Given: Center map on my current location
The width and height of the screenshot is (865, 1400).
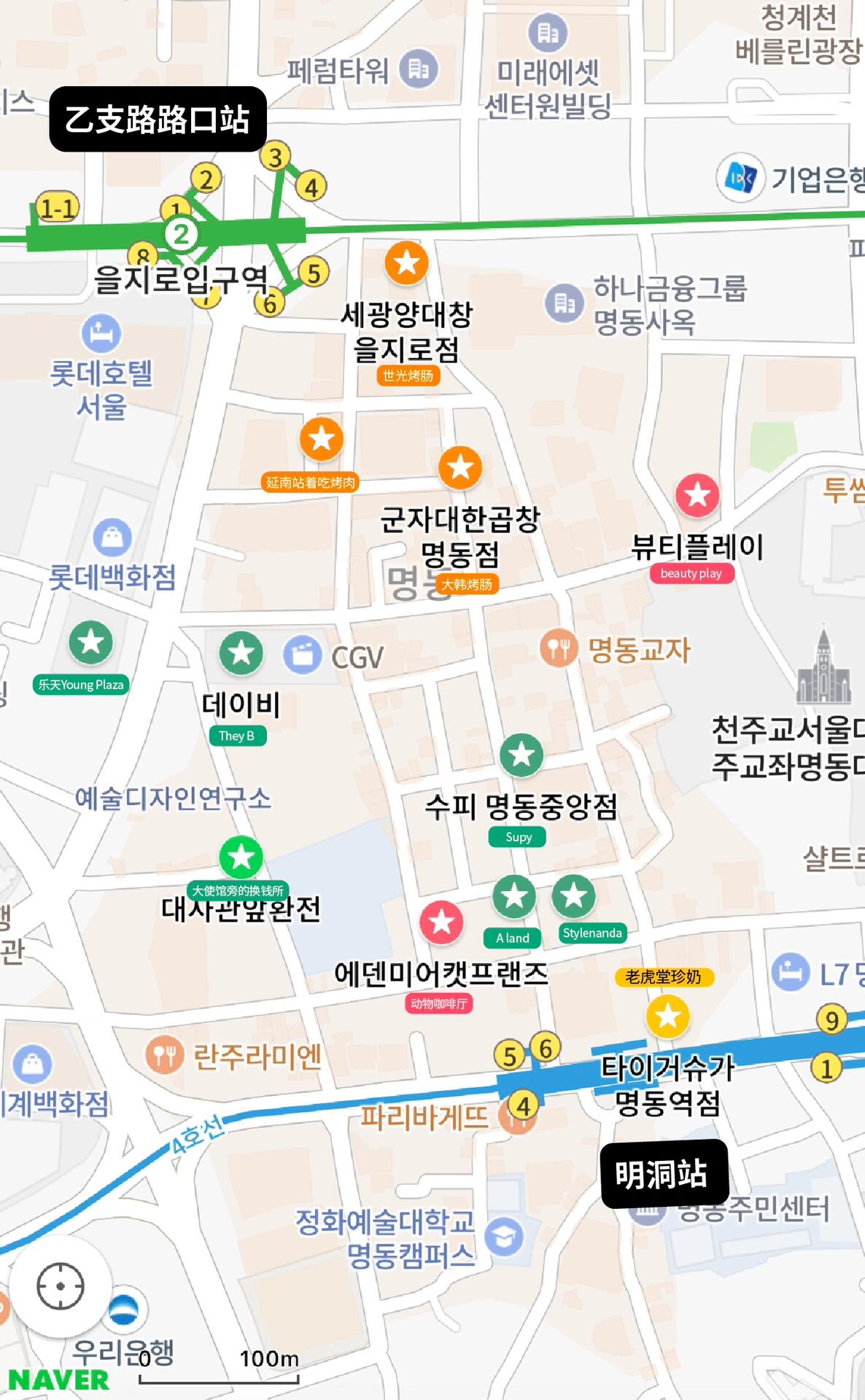Looking at the screenshot, I should tap(61, 1287).
